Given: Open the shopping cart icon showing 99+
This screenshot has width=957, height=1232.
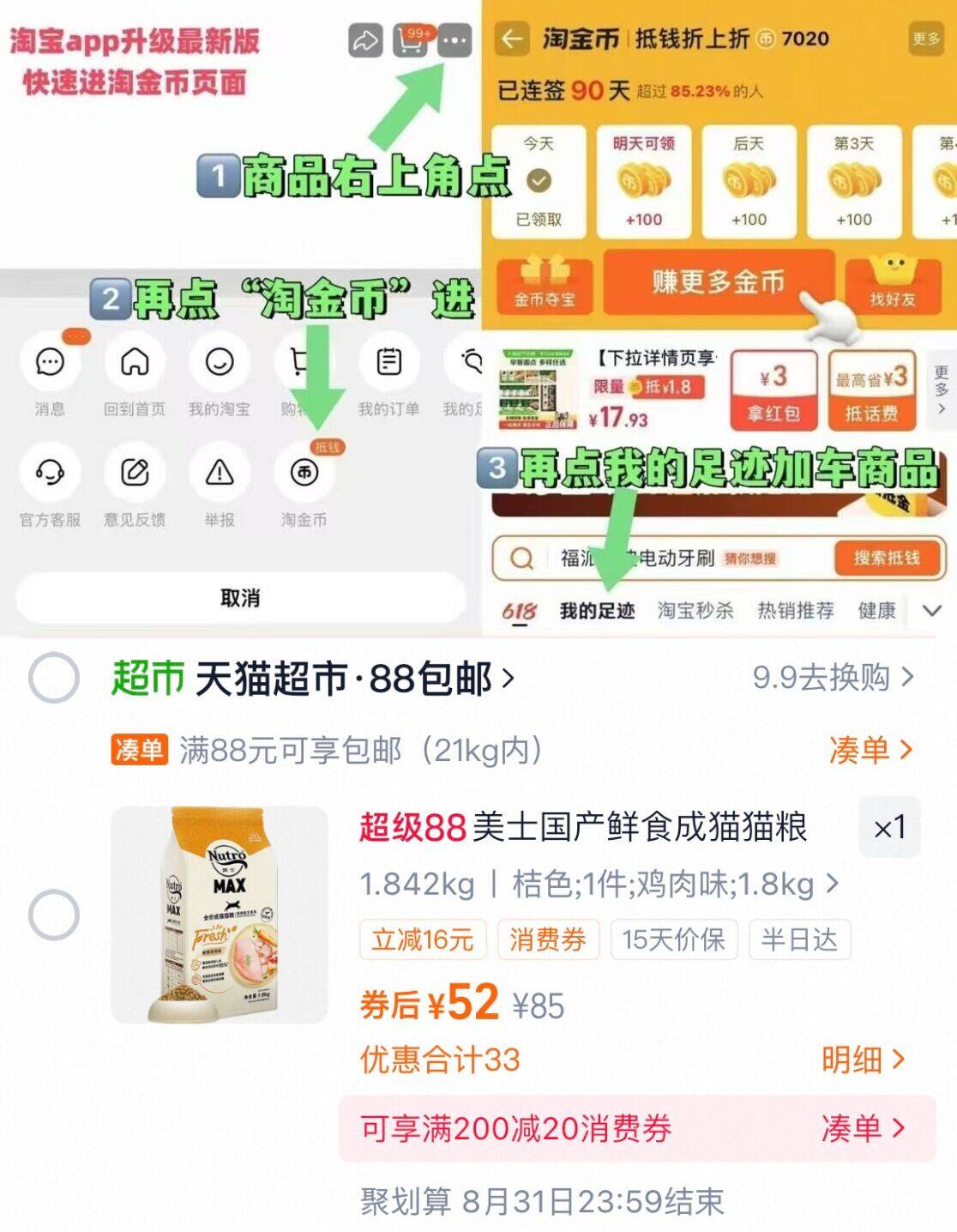Looking at the screenshot, I should click(410, 39).
